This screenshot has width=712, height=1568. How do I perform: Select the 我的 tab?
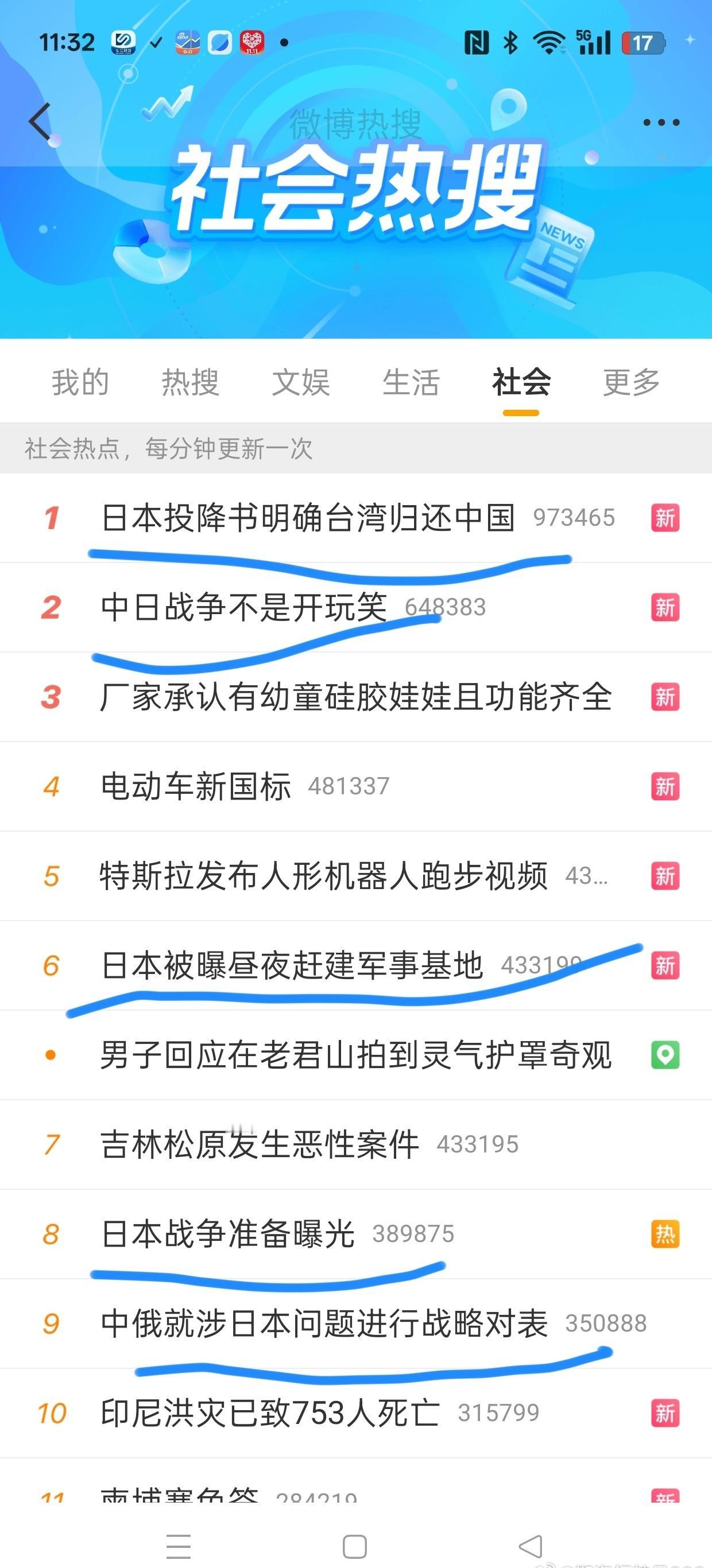[x=79, y=382]
